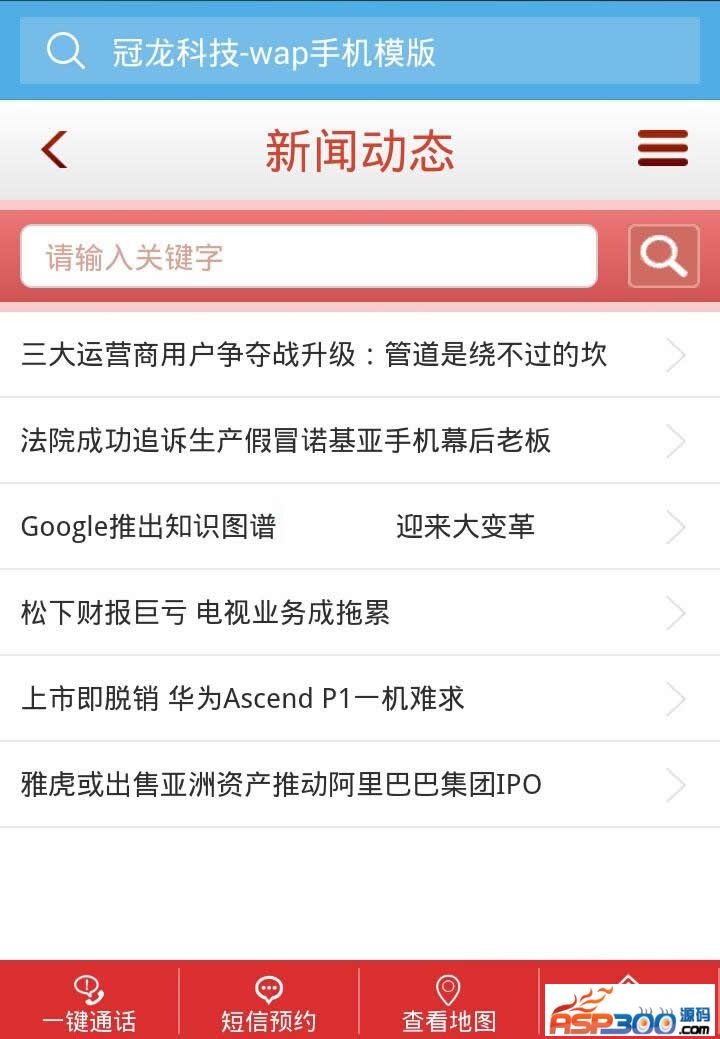This screenshot has height=1039, width=720.
Task: Tap the magnifier search button
Action: click(663, 257)
